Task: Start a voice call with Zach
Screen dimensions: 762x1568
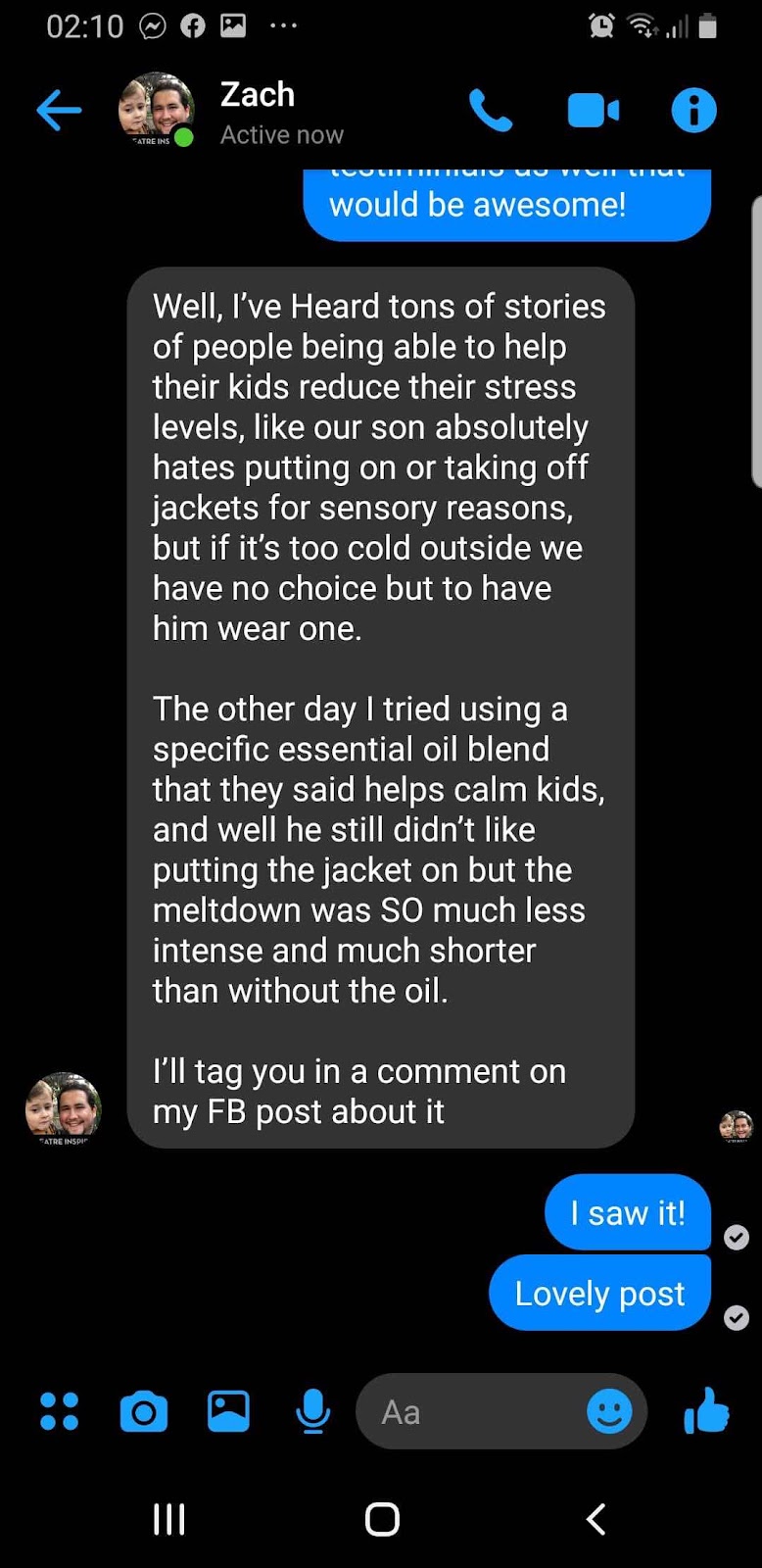Action: coord(490,110)
